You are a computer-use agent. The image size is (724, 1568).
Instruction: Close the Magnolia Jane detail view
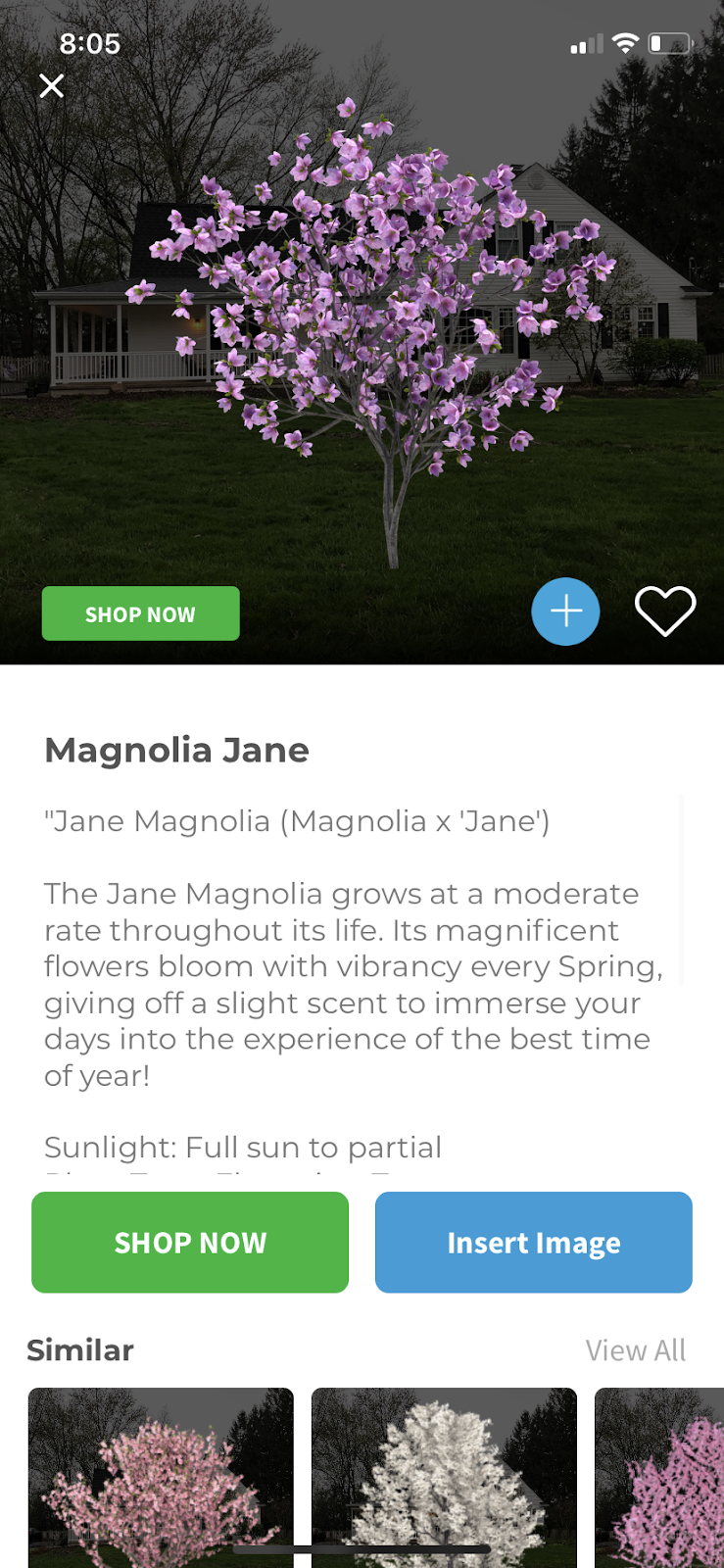coord(52,86)
